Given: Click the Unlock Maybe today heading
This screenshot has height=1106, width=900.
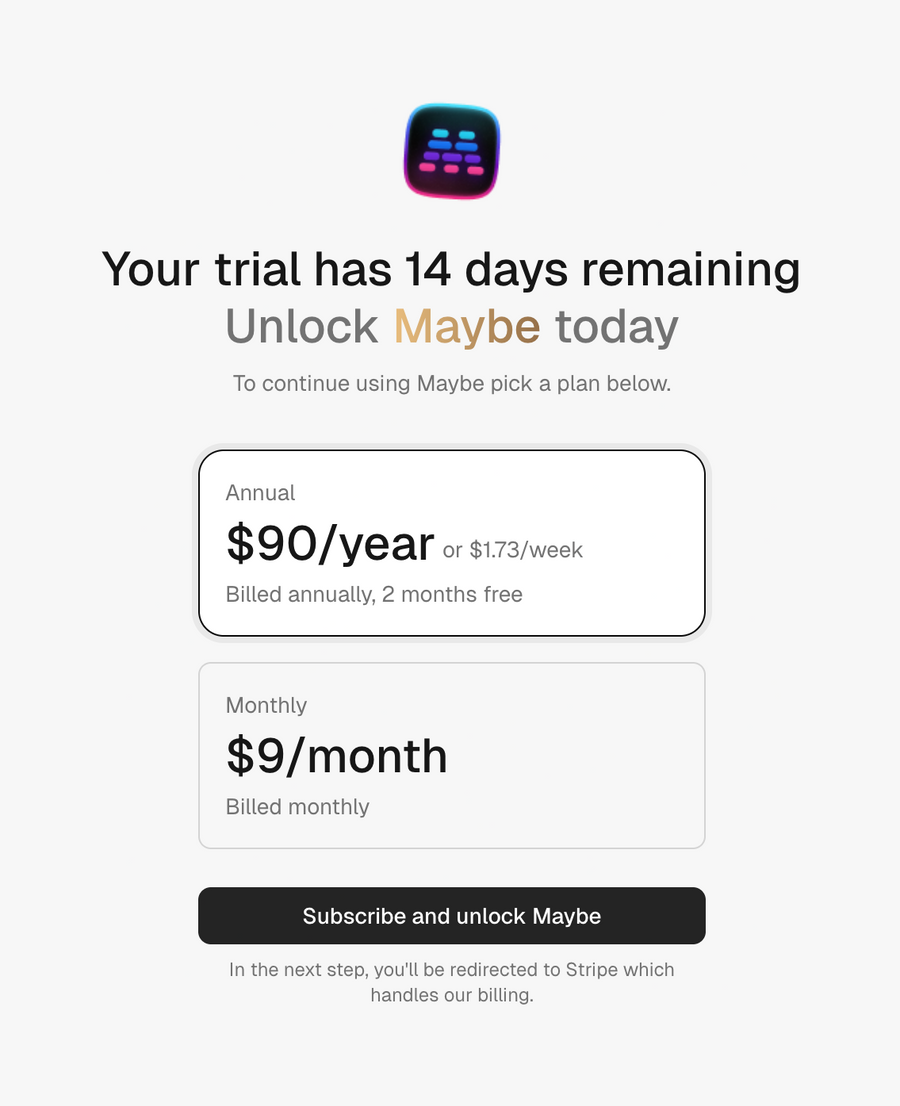Looking at the screenshot, I should pos(452,326).
